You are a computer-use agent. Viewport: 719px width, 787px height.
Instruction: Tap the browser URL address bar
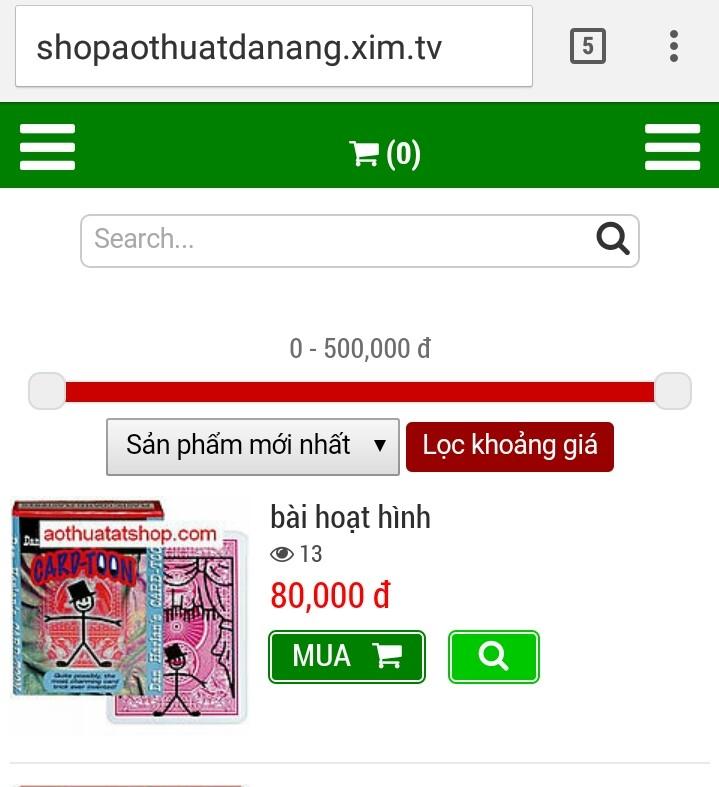(273, 47)
